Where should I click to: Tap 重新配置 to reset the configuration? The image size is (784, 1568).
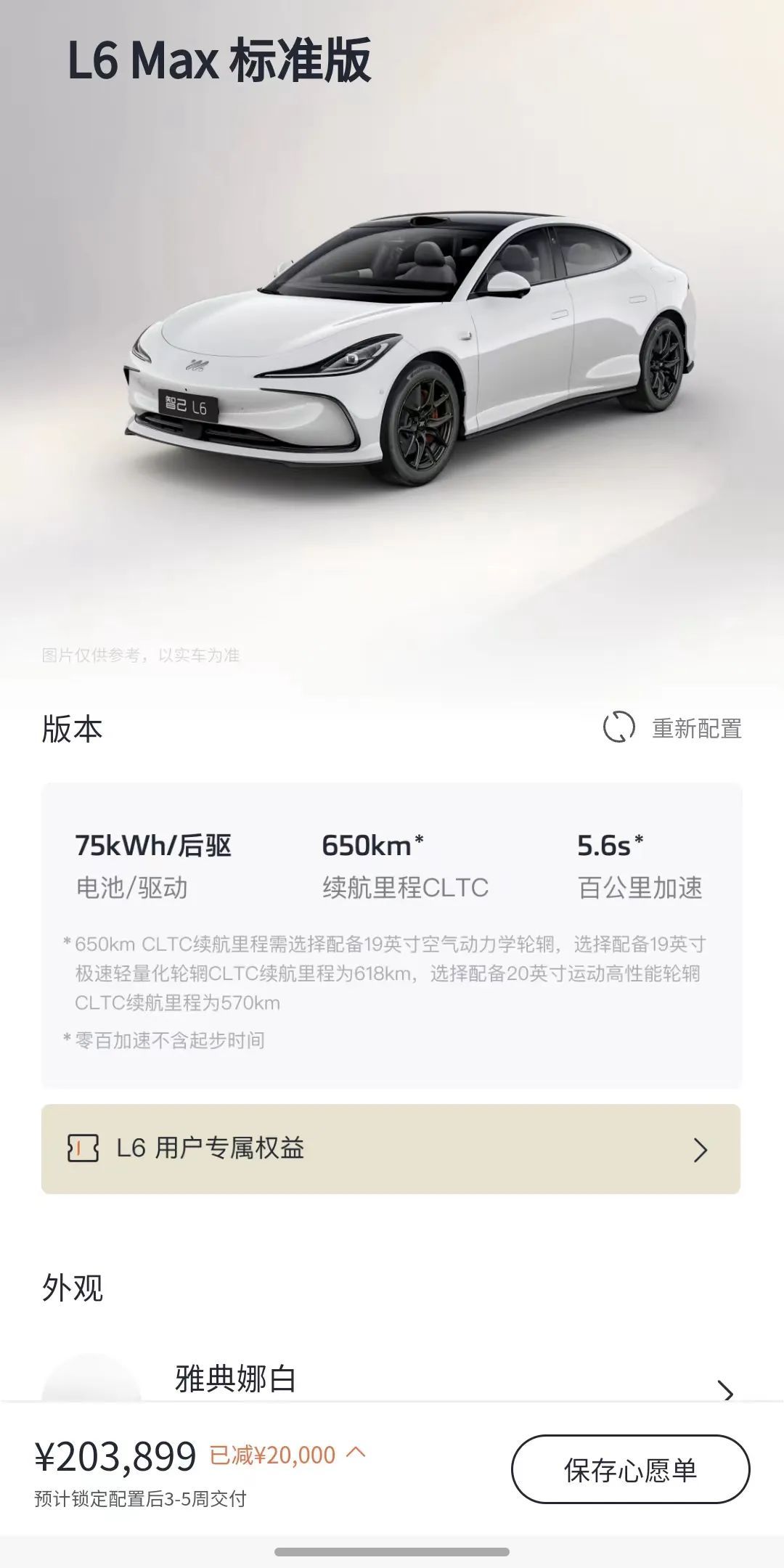(672, 728)
